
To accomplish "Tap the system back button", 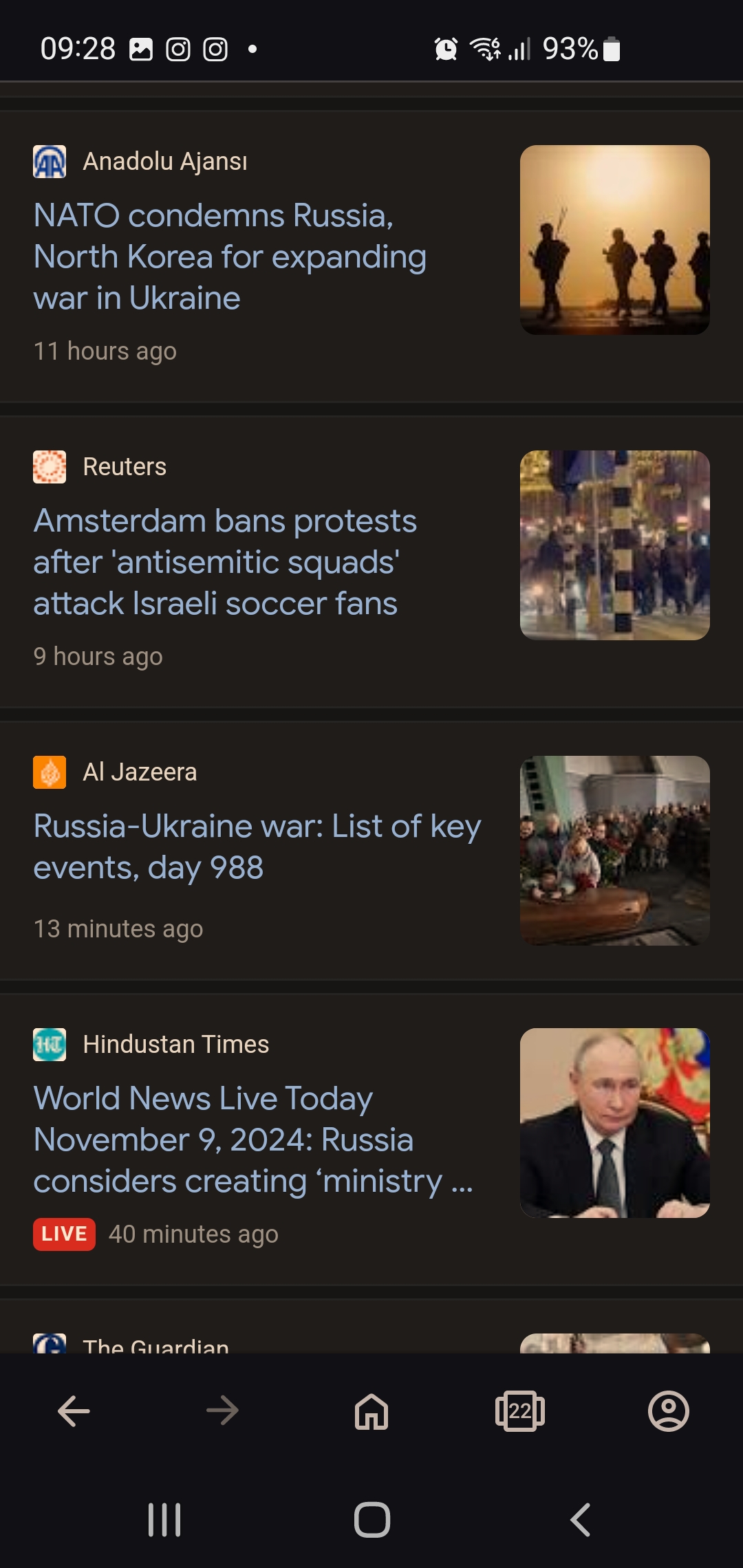I will 580,1520.
